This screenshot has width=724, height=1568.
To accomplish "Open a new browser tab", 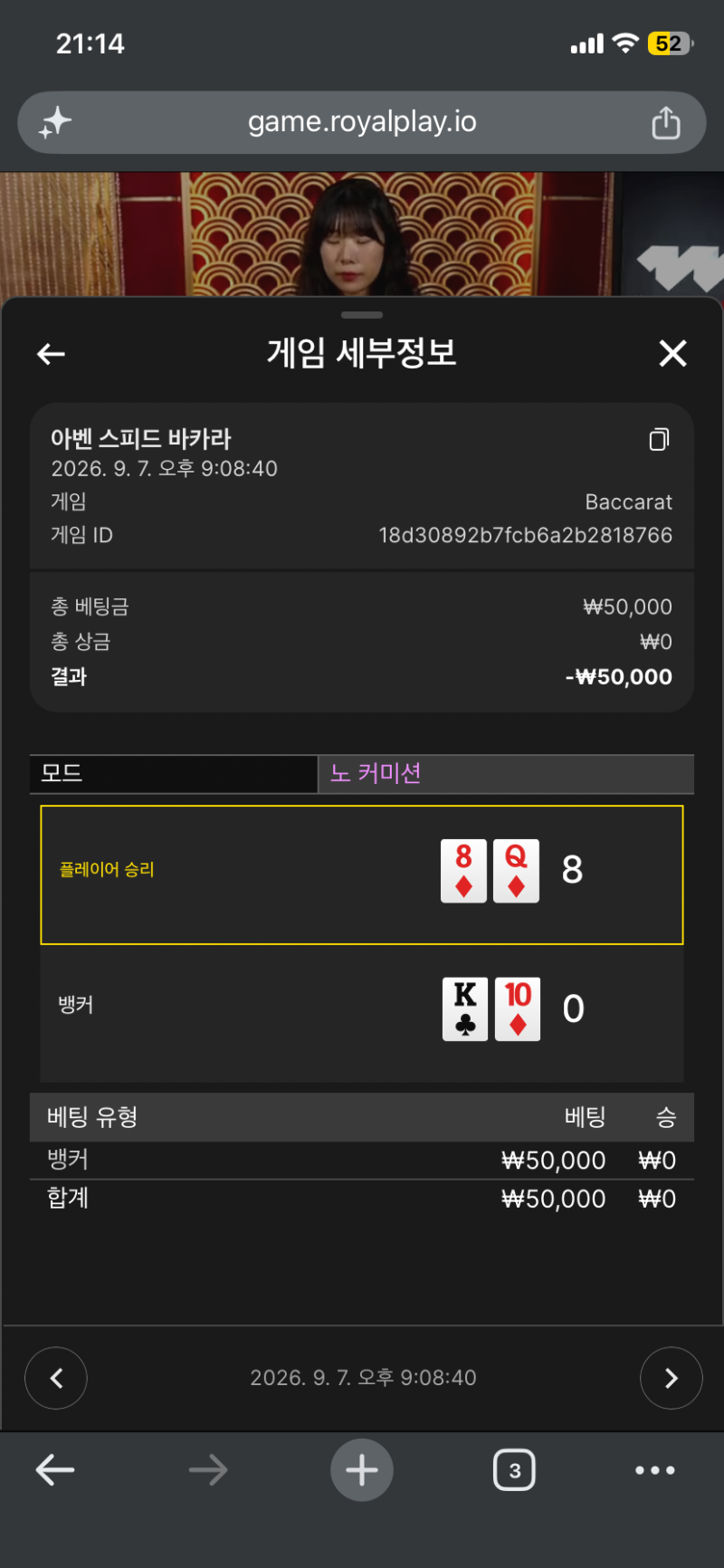I will pos(362,1470).
